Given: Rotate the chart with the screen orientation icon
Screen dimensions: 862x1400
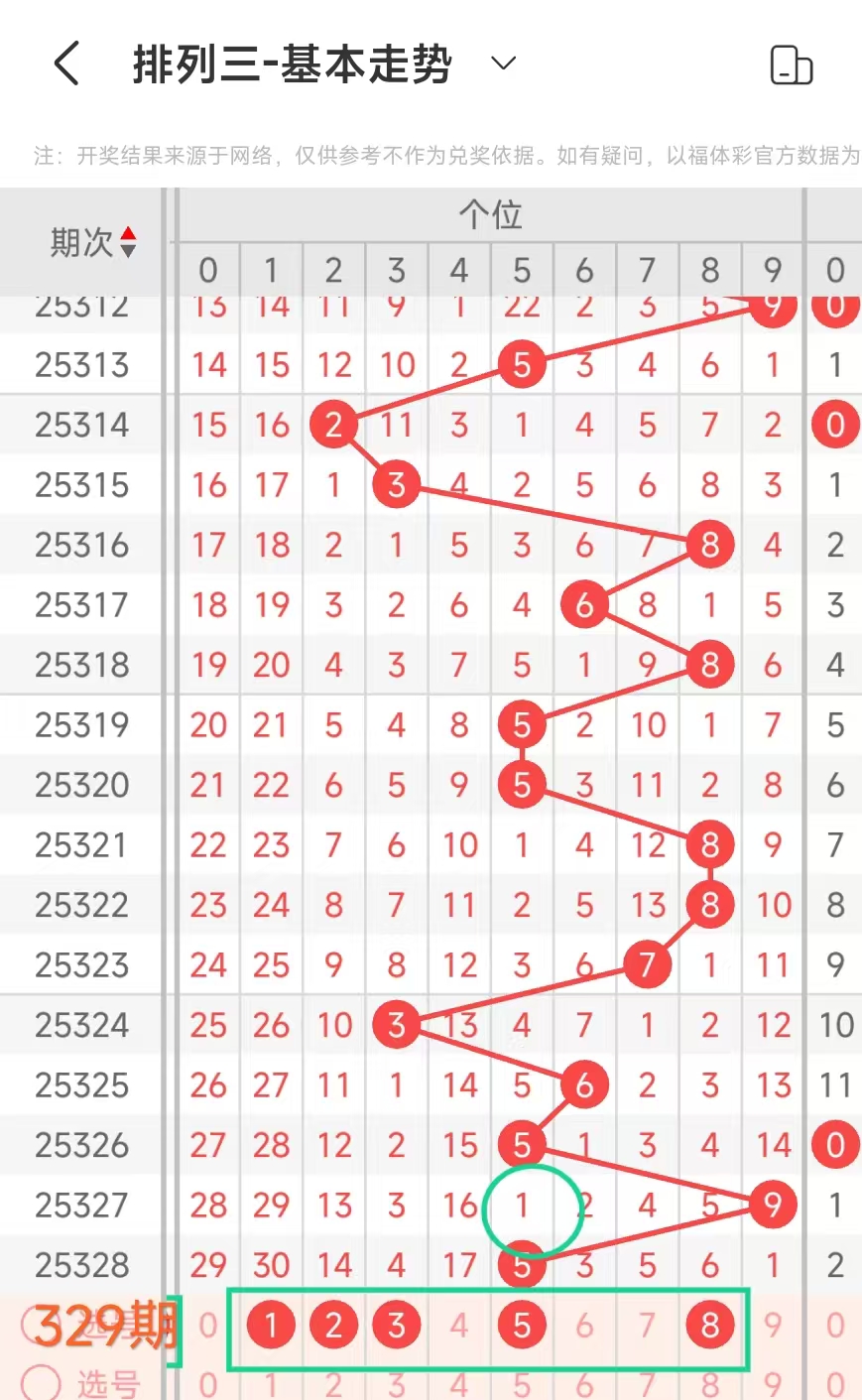Looking at the screenshot, I should (x=791, y=65).
